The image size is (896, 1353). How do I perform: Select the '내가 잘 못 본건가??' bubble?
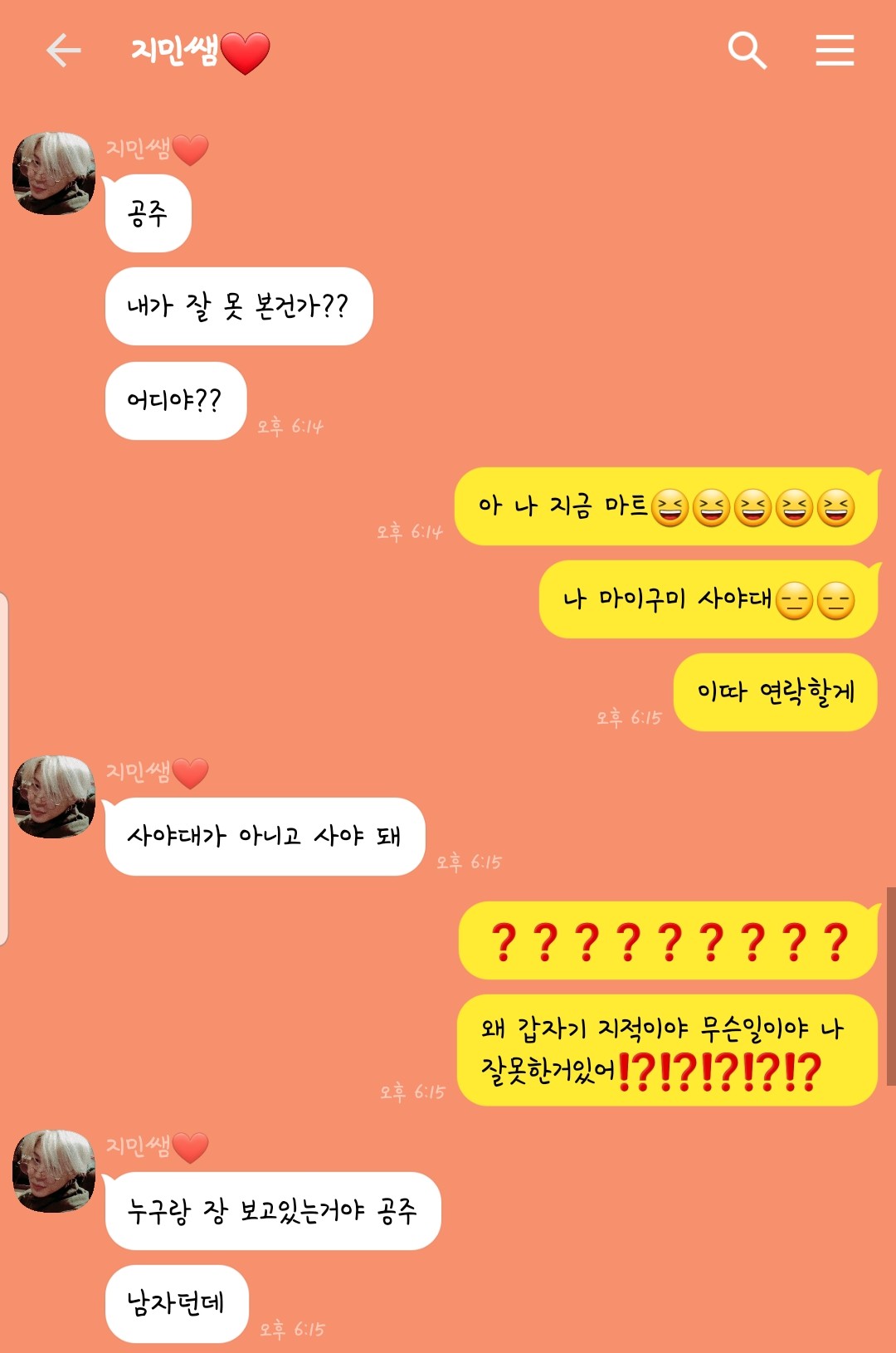coord(241,305)
